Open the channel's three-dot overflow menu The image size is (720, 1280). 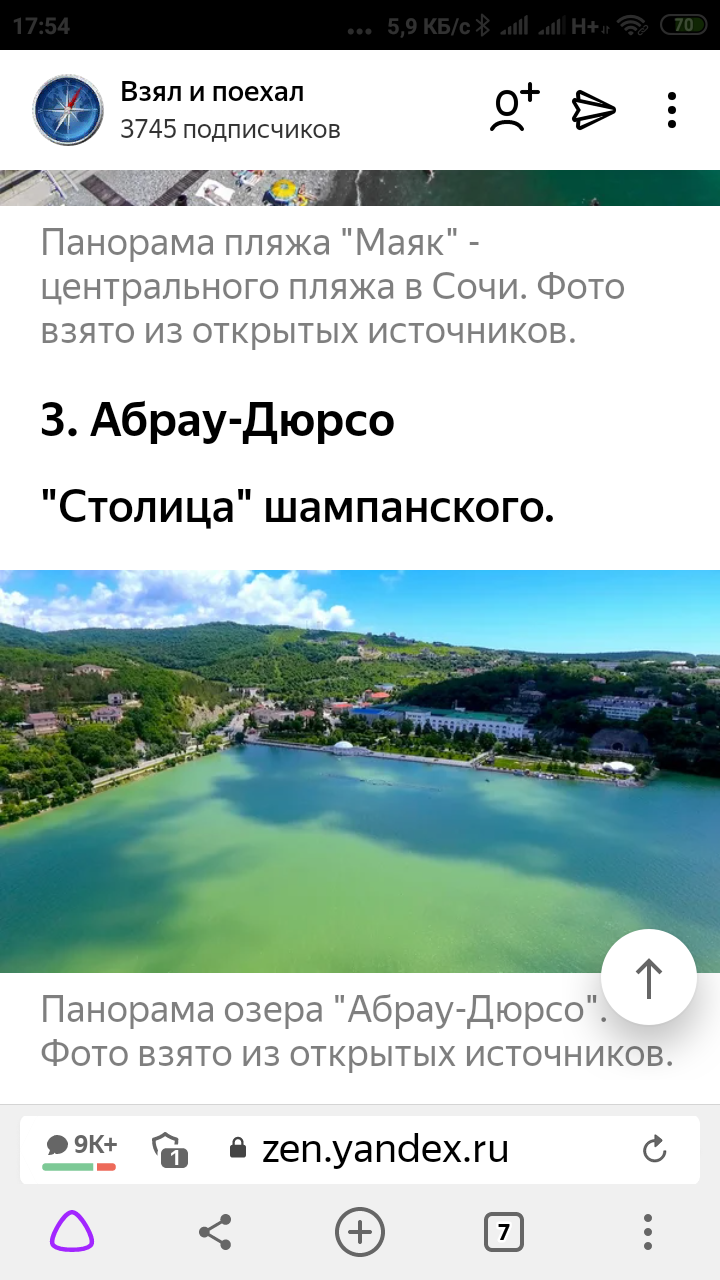tap(672, 110)
